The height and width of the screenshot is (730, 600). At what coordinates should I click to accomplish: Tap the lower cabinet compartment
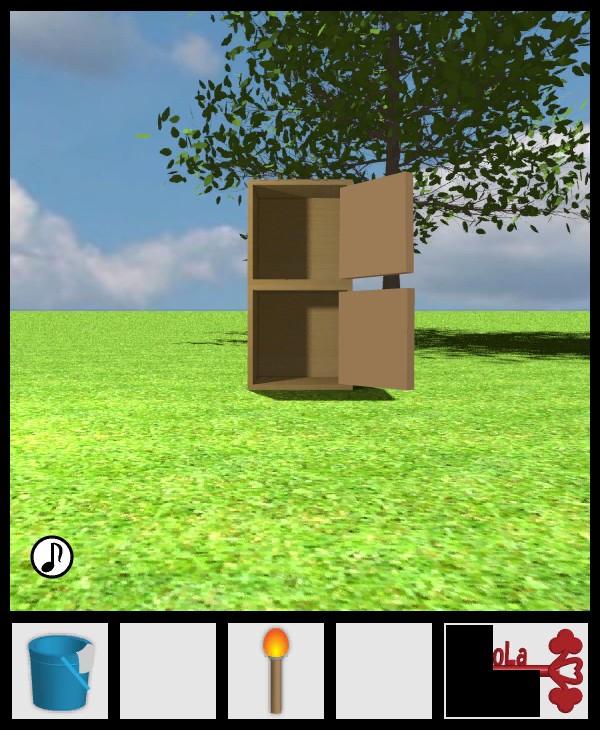295,336
